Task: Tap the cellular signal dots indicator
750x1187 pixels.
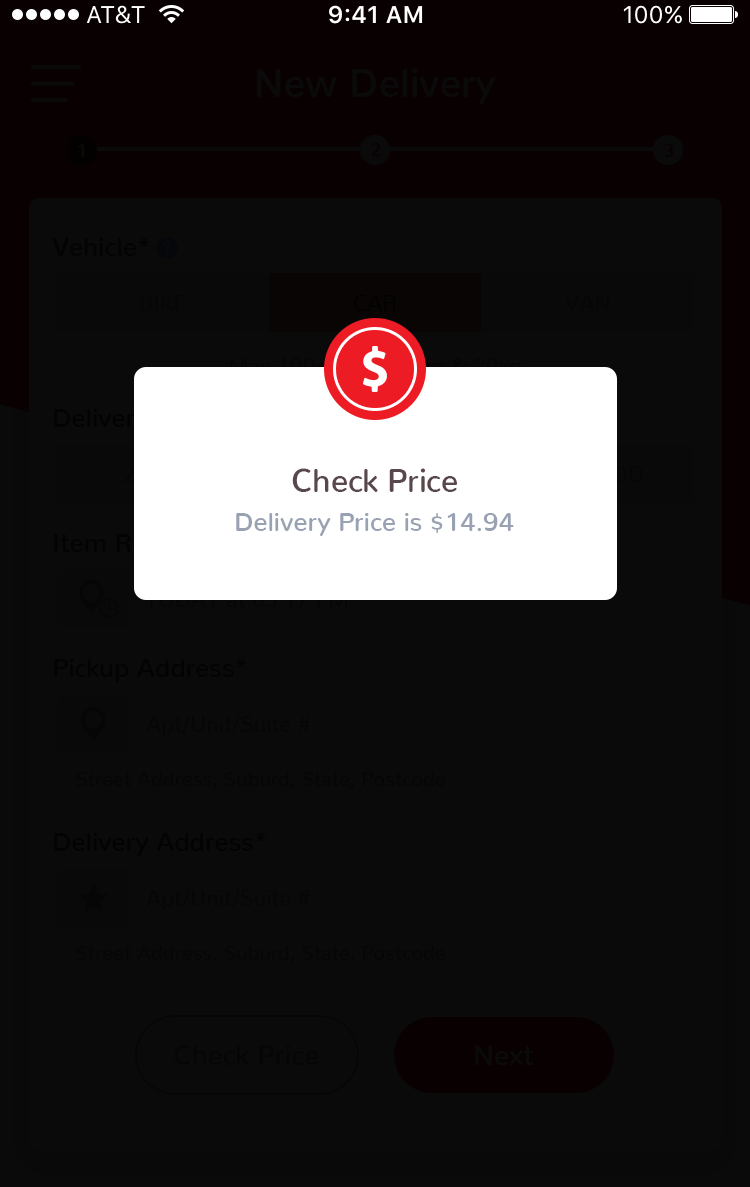Action: coord(42,15)
